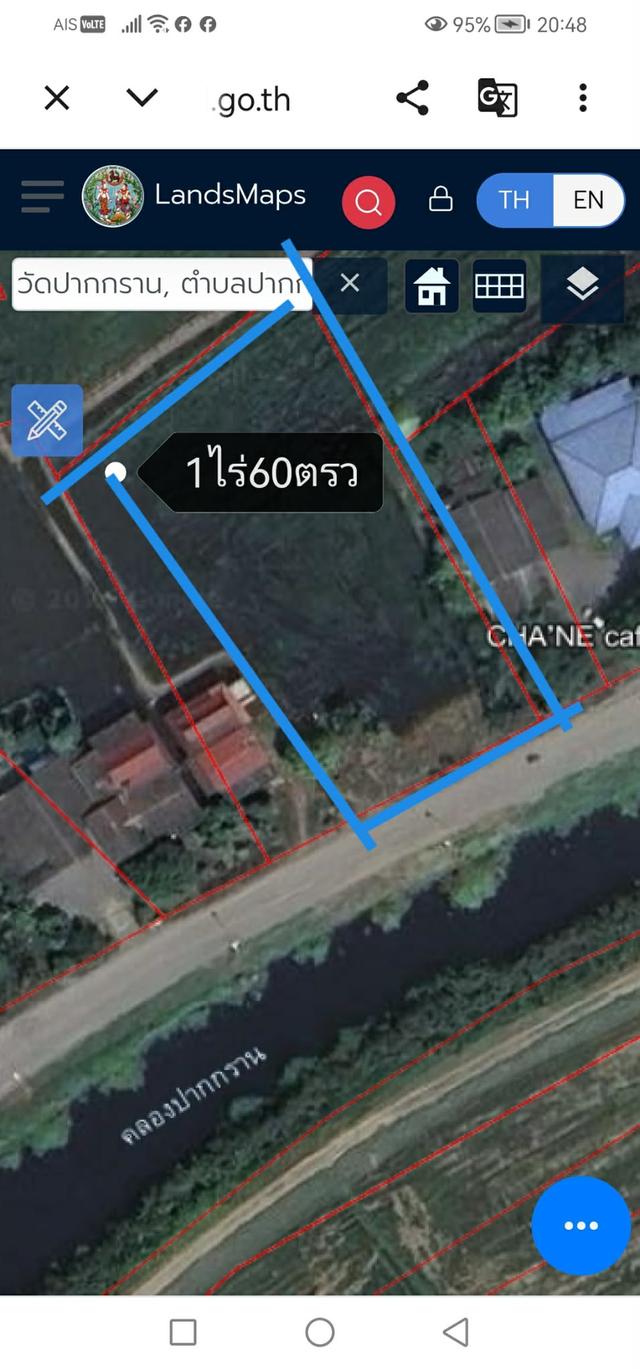The height and width of the screenshot is (1369, 640).
Task: Switch language to EN
Action: pos(588,200)
